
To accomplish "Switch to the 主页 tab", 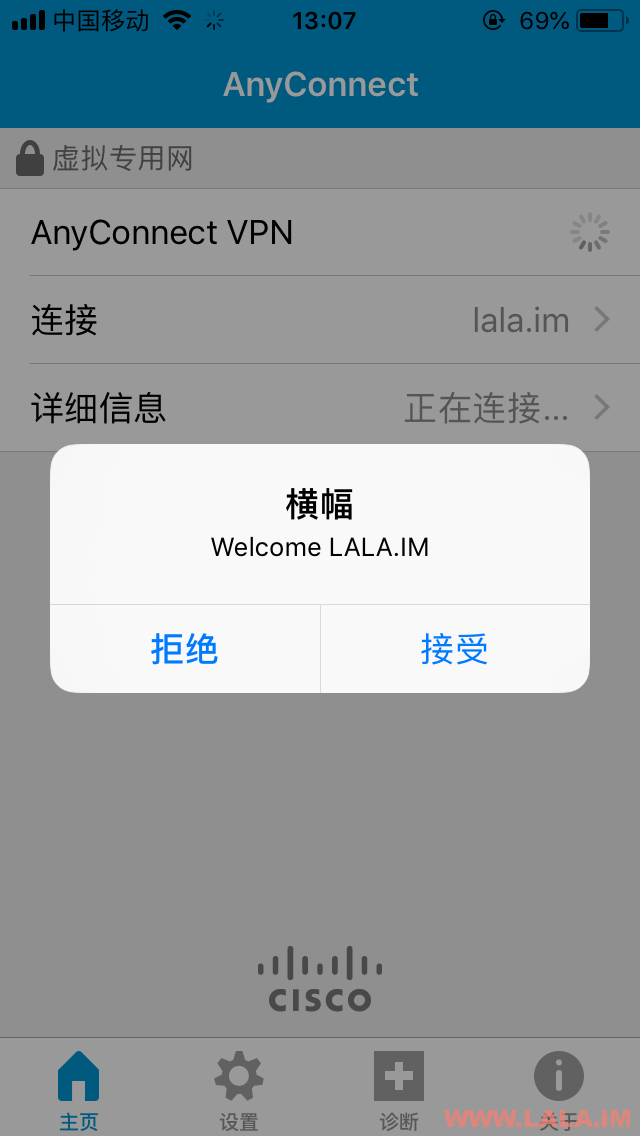I will [x=79, y=1088].
